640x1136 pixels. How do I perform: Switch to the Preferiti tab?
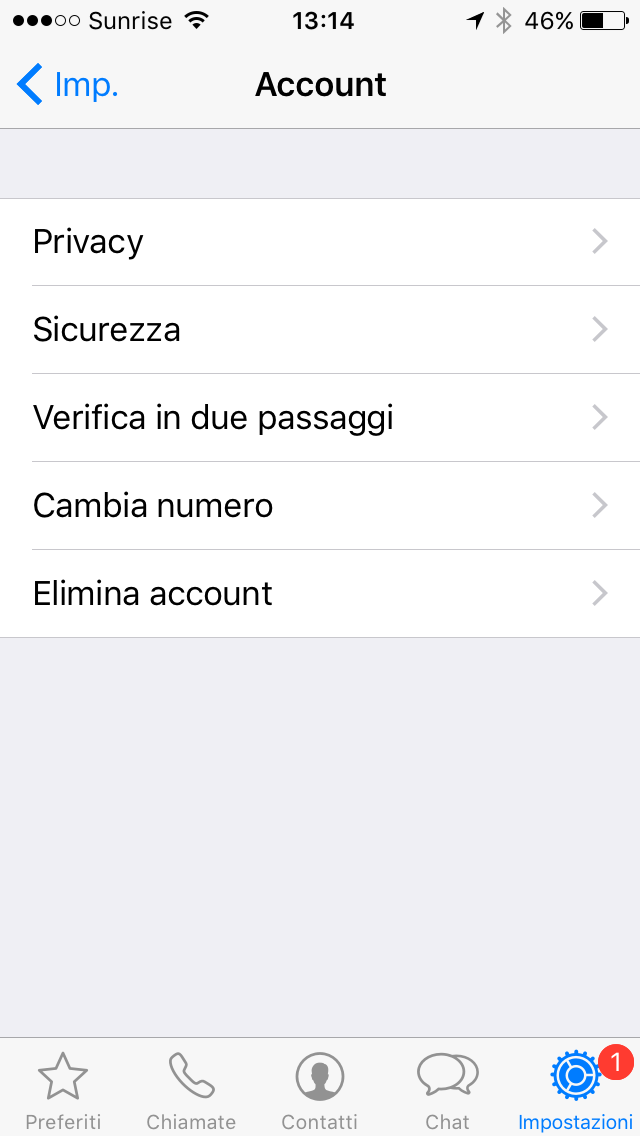coord(63,1090)
